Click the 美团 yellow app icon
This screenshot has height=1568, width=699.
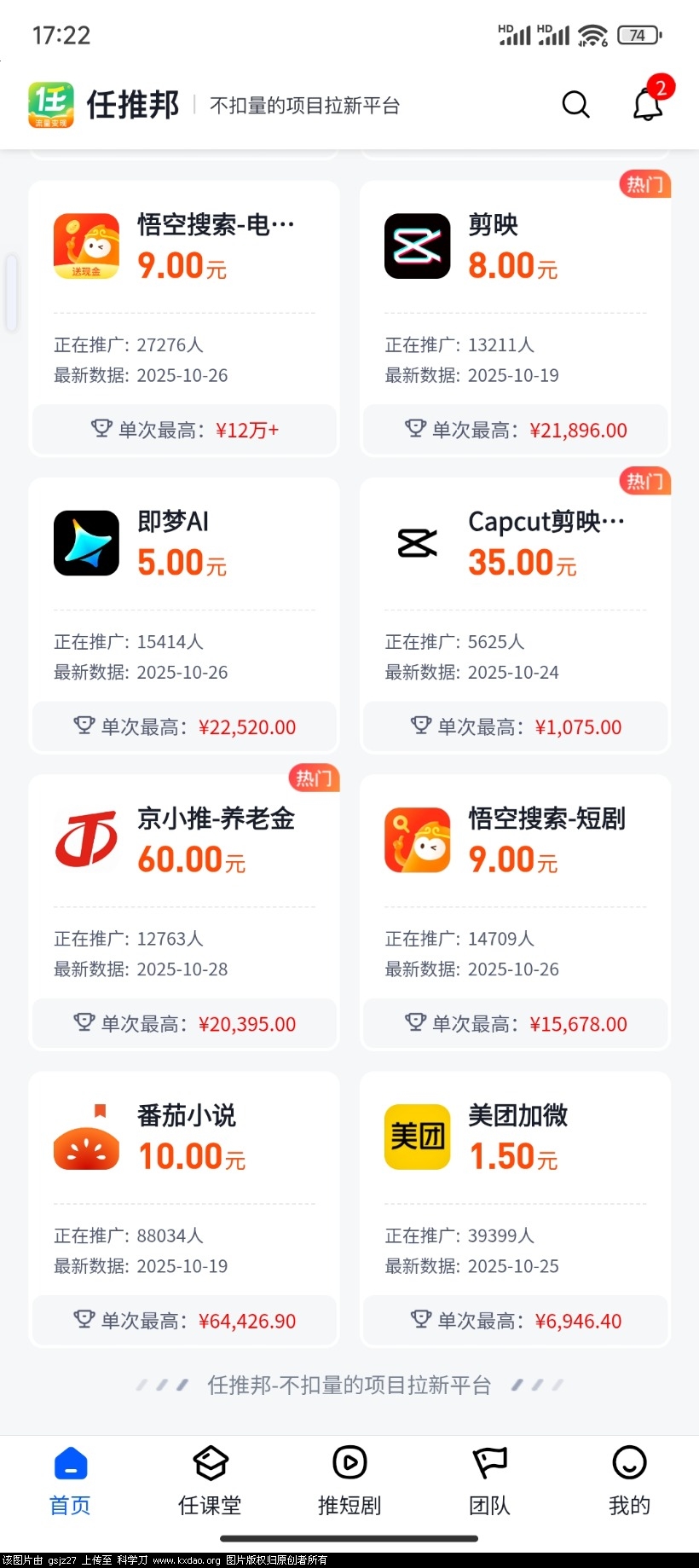point(417,1136)
